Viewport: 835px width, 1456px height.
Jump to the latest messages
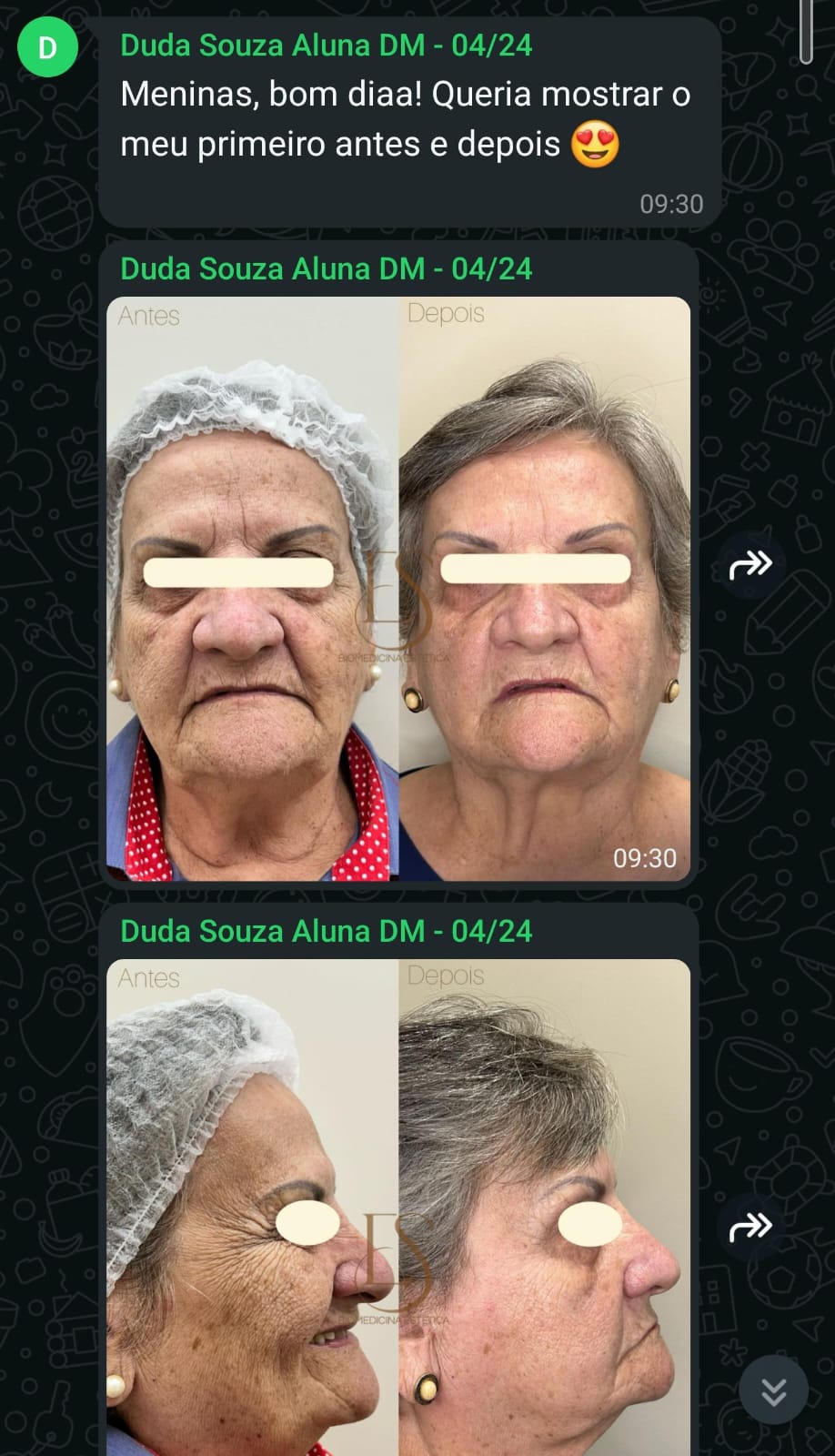pyautogui.click(x=773, y=1390)
